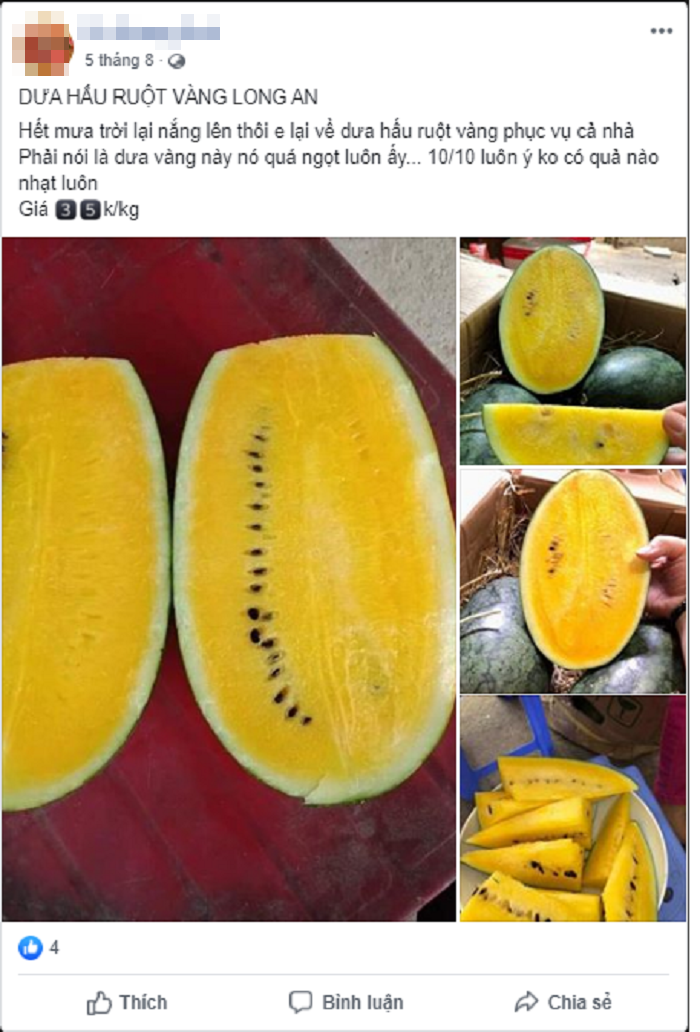The width and height of the screenshot is (700, 1032).
Task: View the photo of watermelon half on box
Action: [572, 351]
